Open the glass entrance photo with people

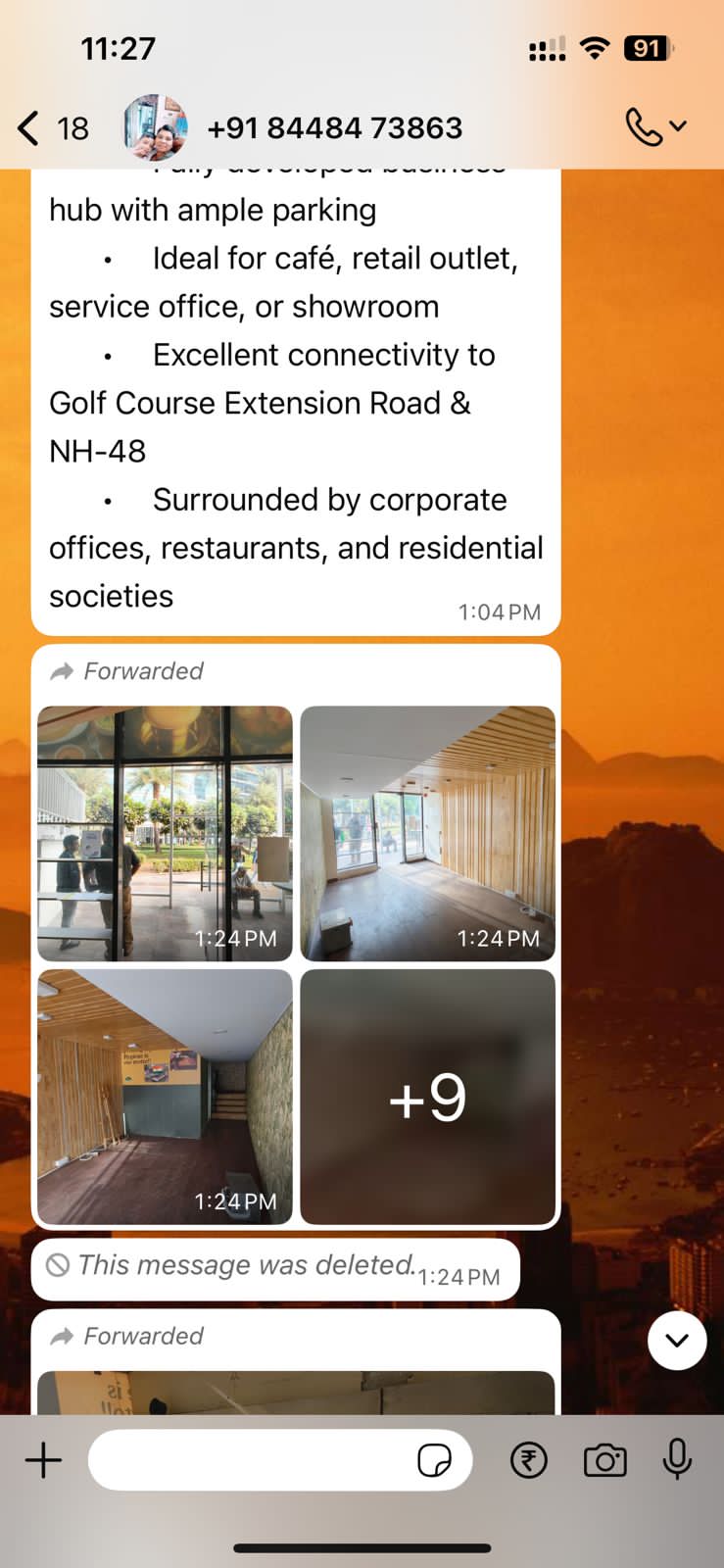(x=165, y=833)
